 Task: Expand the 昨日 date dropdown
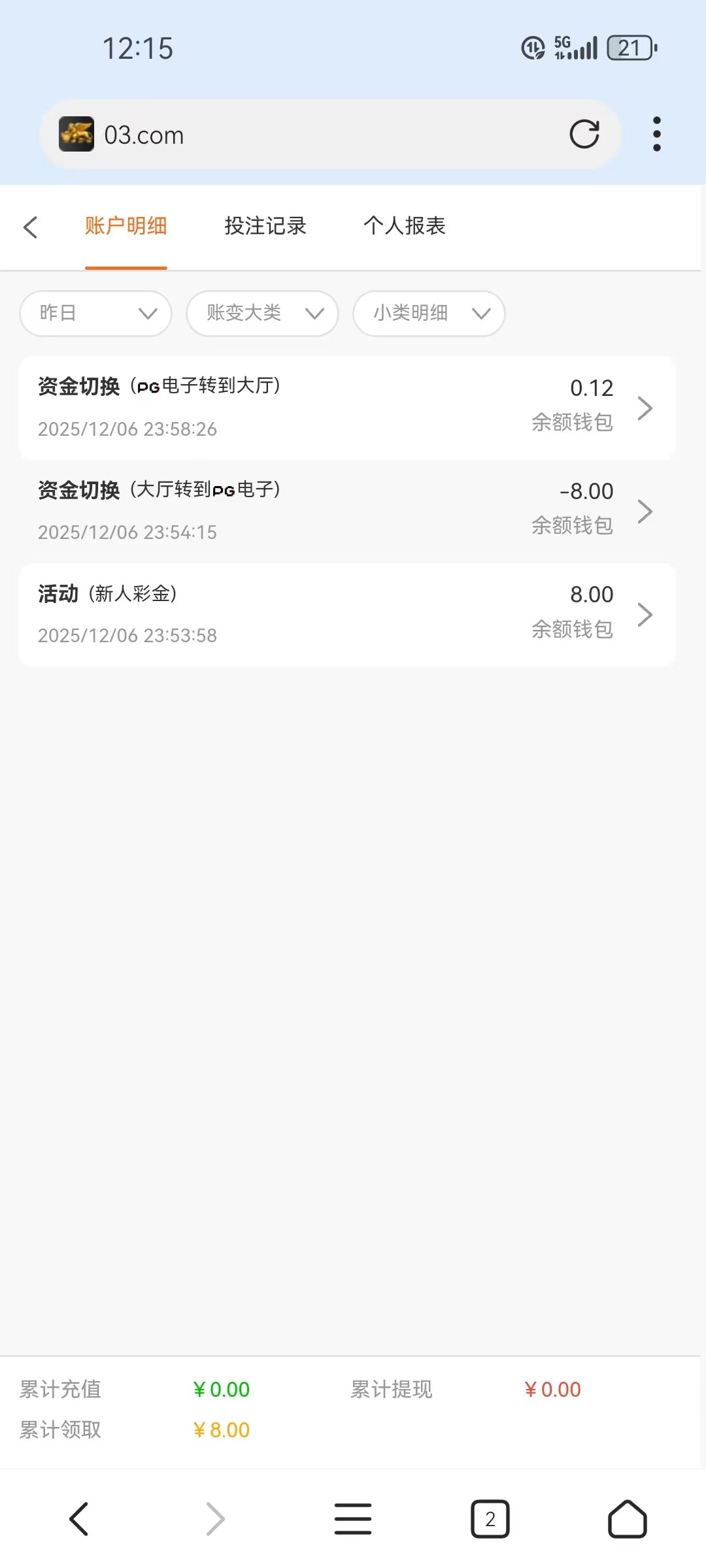[x=96, y=314]
